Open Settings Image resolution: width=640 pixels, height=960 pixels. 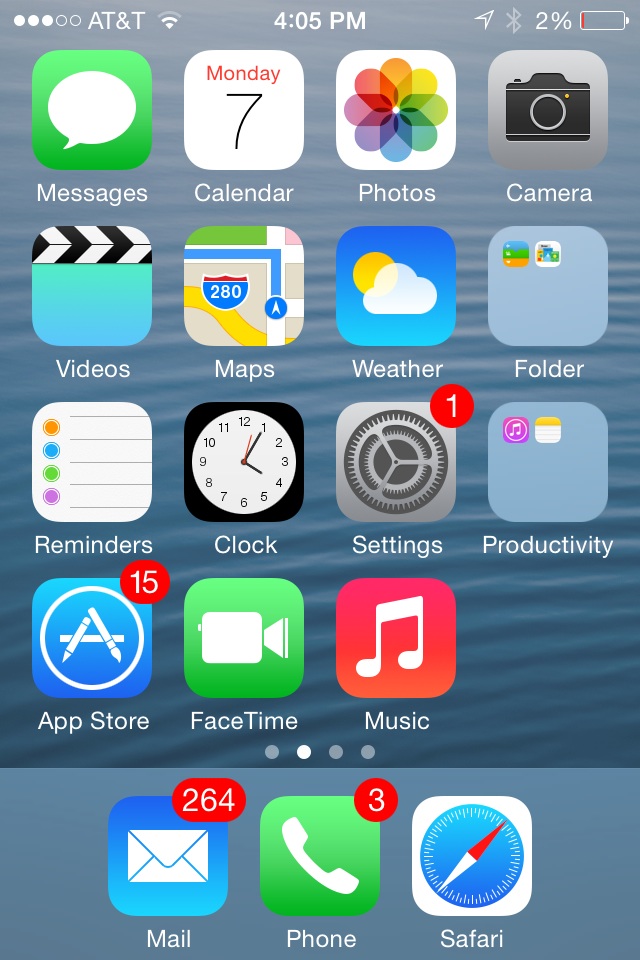(396, 462)
